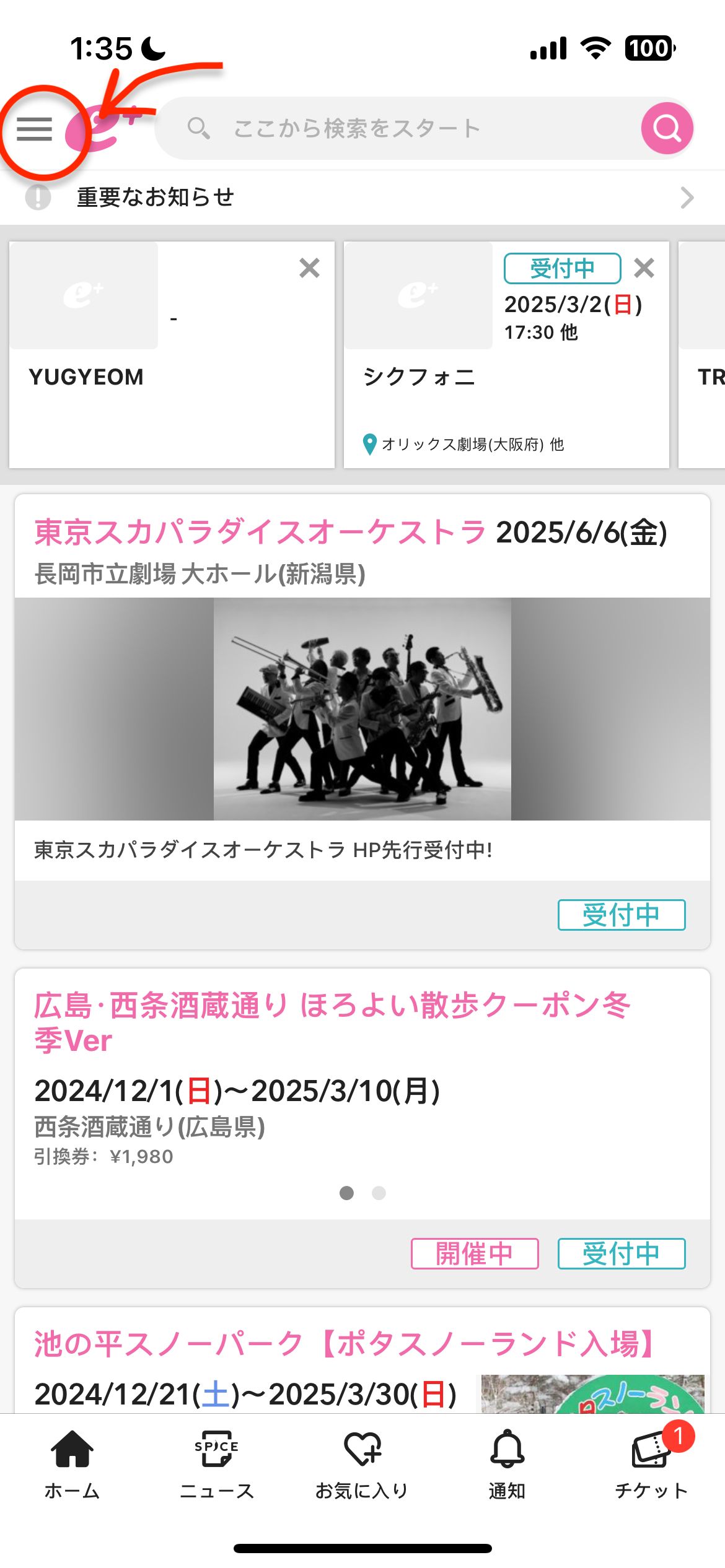Viewport: 725px width, 1568px height.
Task: Dismiss the YUGYEOM card
Action: point(309,268)
